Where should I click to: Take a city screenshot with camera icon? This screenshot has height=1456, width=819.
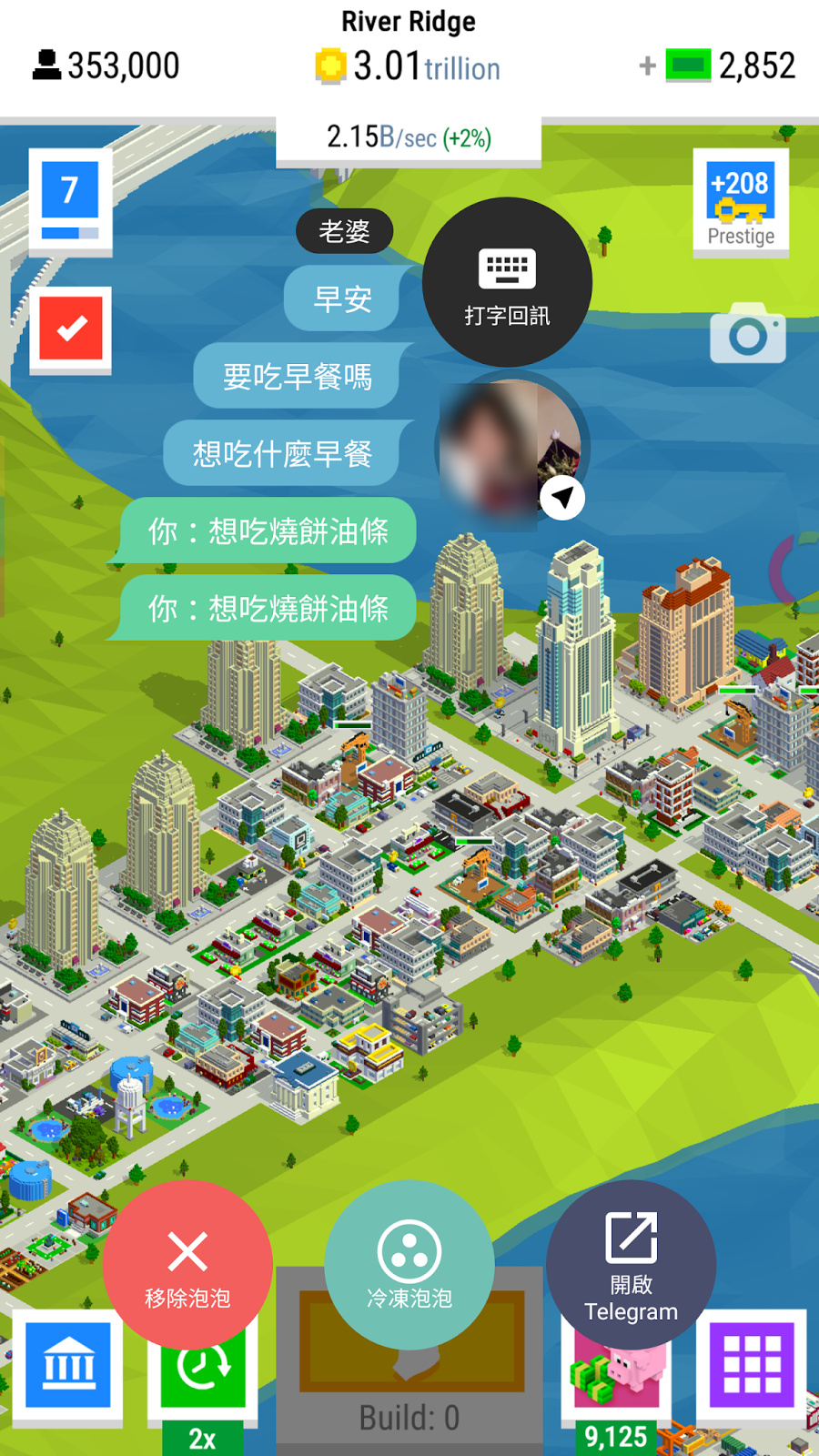click(x=748, y=334)
